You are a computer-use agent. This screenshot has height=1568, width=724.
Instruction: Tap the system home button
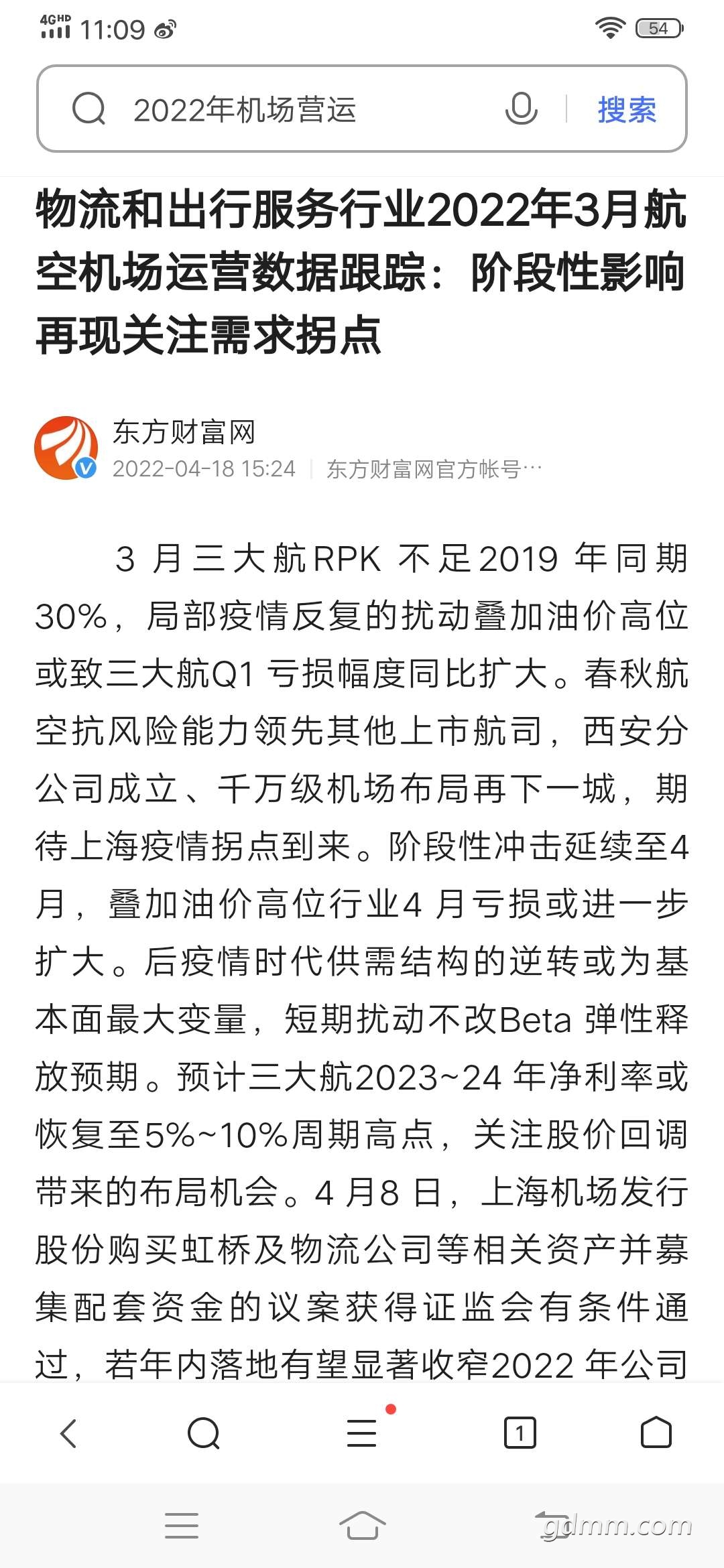362,1526
